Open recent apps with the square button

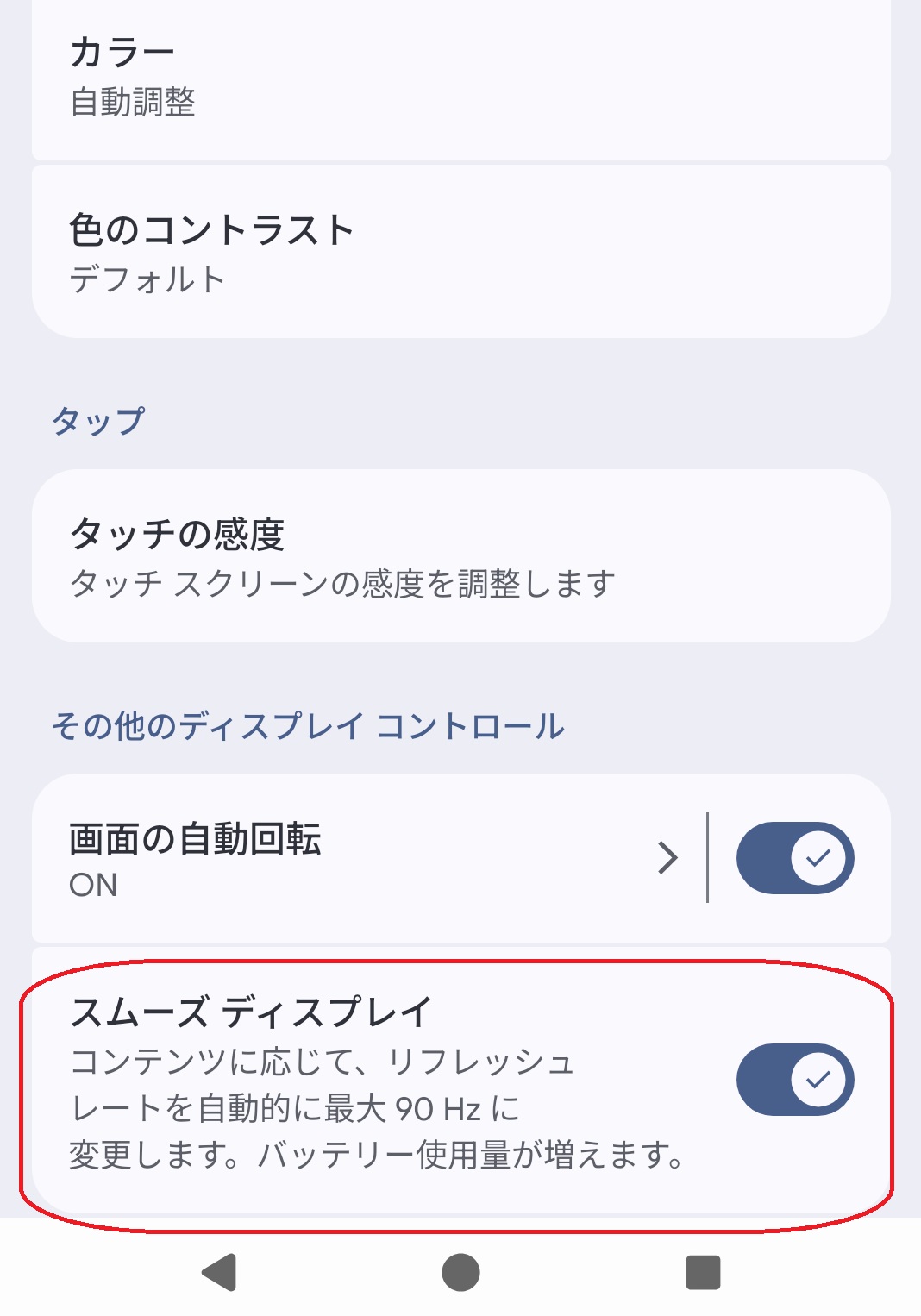pos(702,1272)
